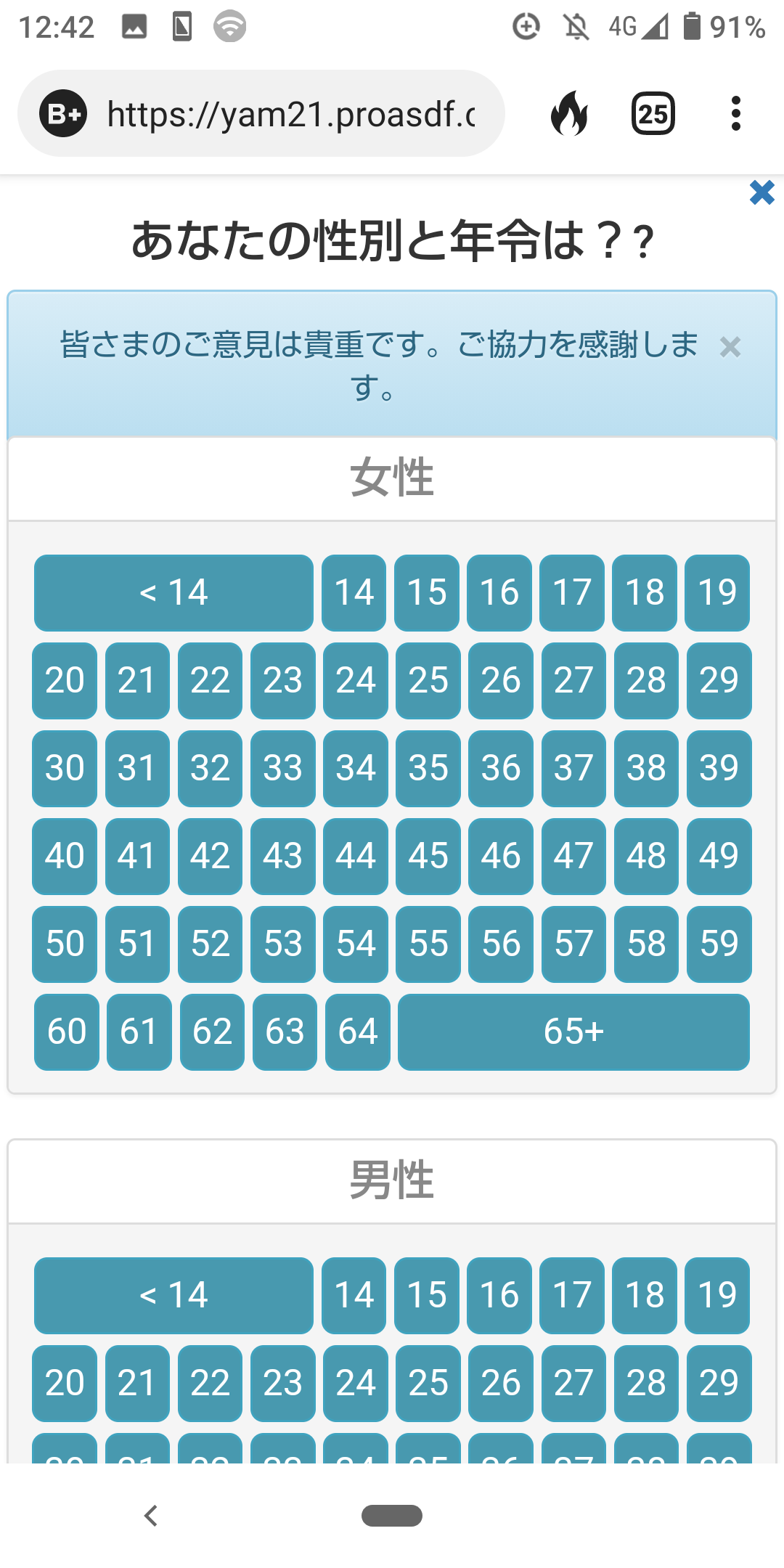Choose age 18 under 女性
This screenshot has height=1568, width=784.
pos(645,592)
